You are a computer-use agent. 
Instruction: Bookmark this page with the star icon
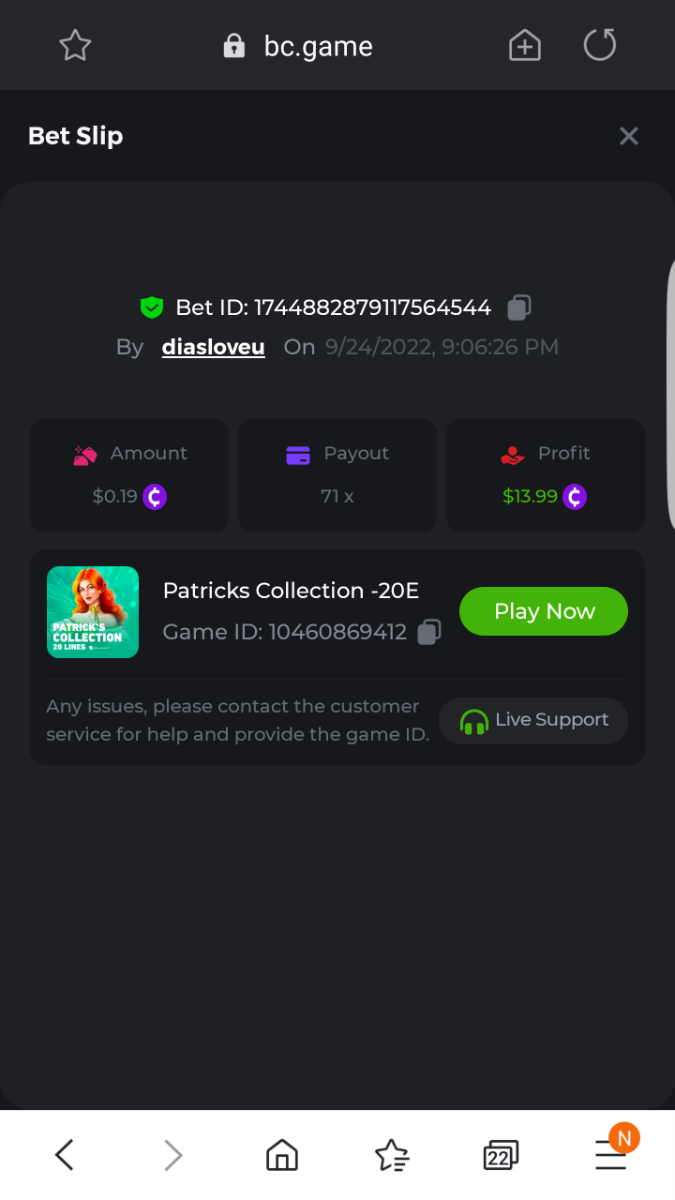[x=75, y=45]
